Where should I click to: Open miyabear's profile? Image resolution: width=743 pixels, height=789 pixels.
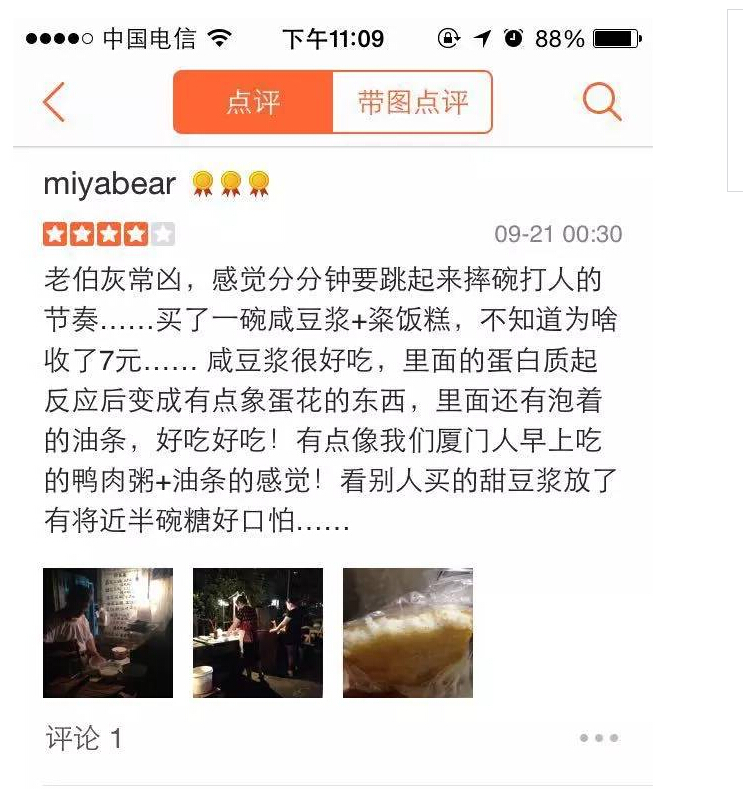click(110, 184)
